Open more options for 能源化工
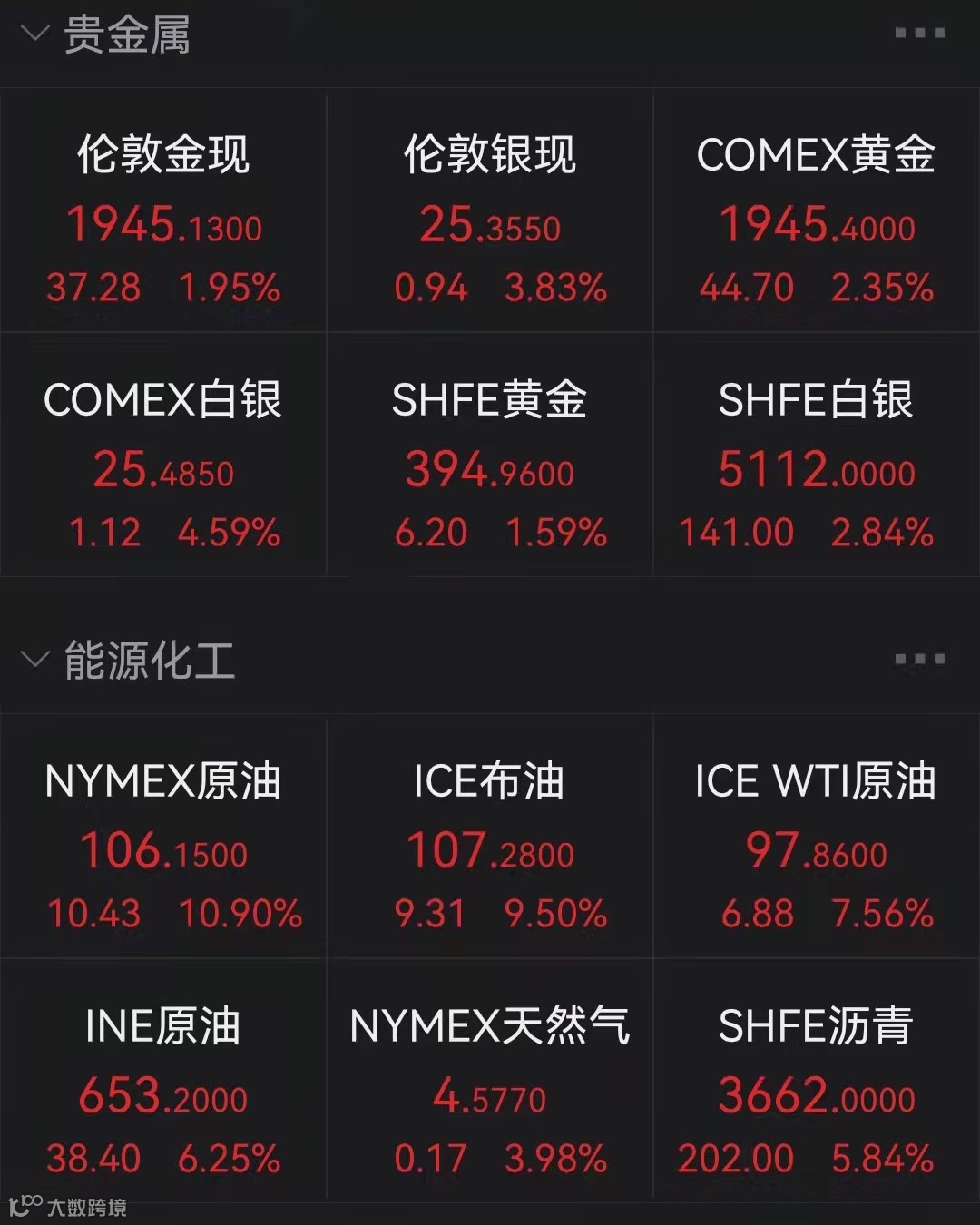This screenshot has height=1225, width=980. click(919, 659)
